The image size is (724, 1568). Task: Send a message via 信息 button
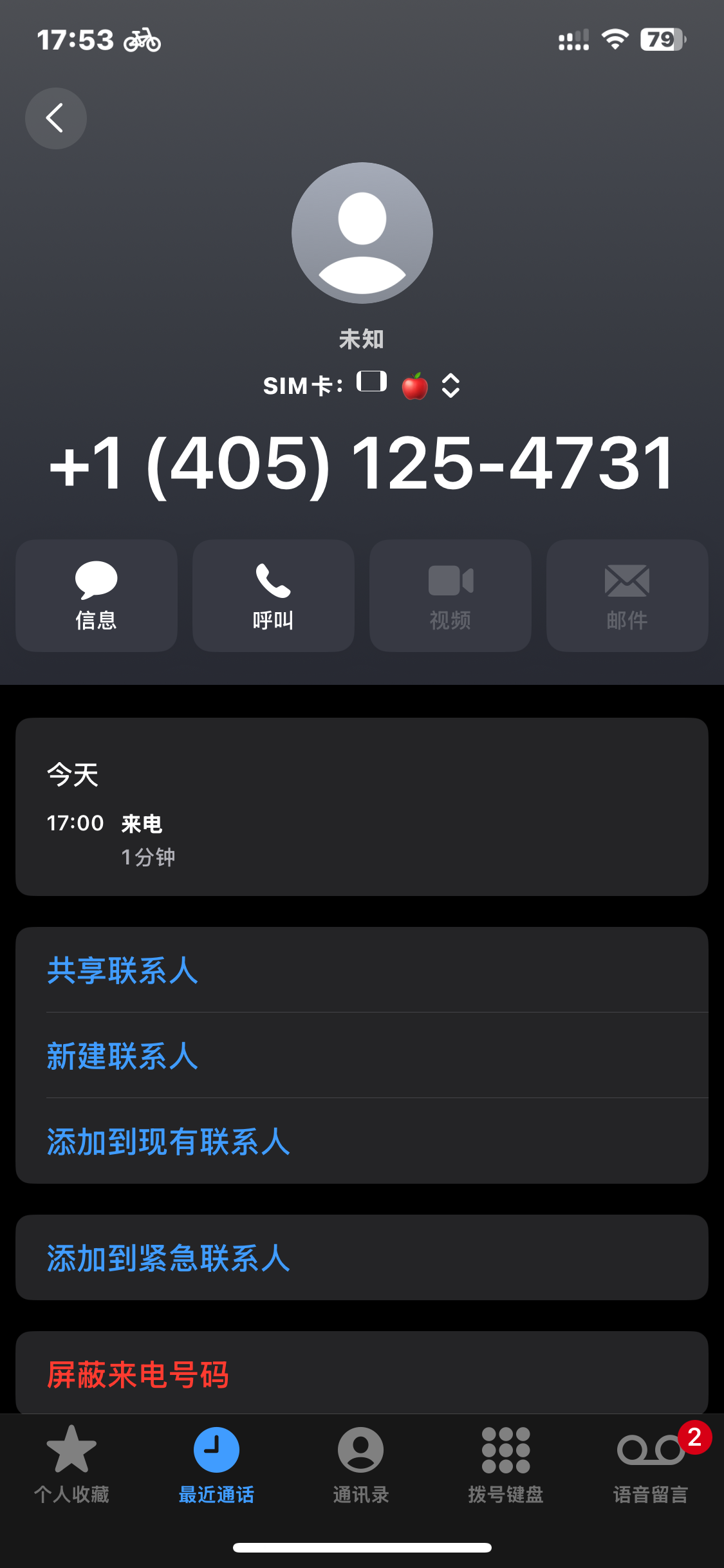coord(97,595)
